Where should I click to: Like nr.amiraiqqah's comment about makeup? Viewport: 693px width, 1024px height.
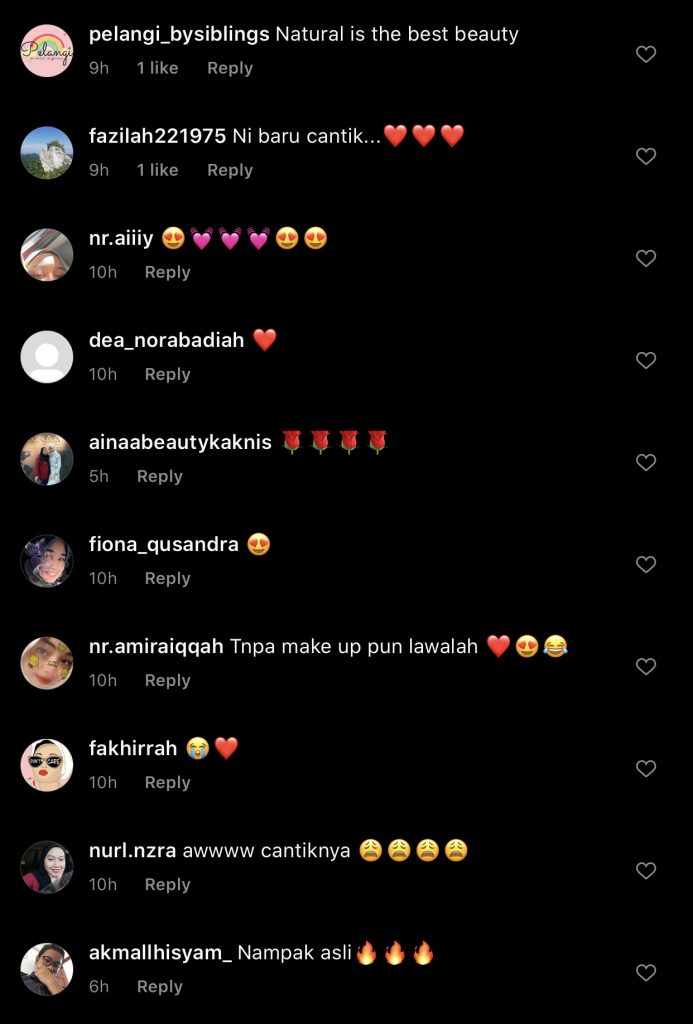646,666
